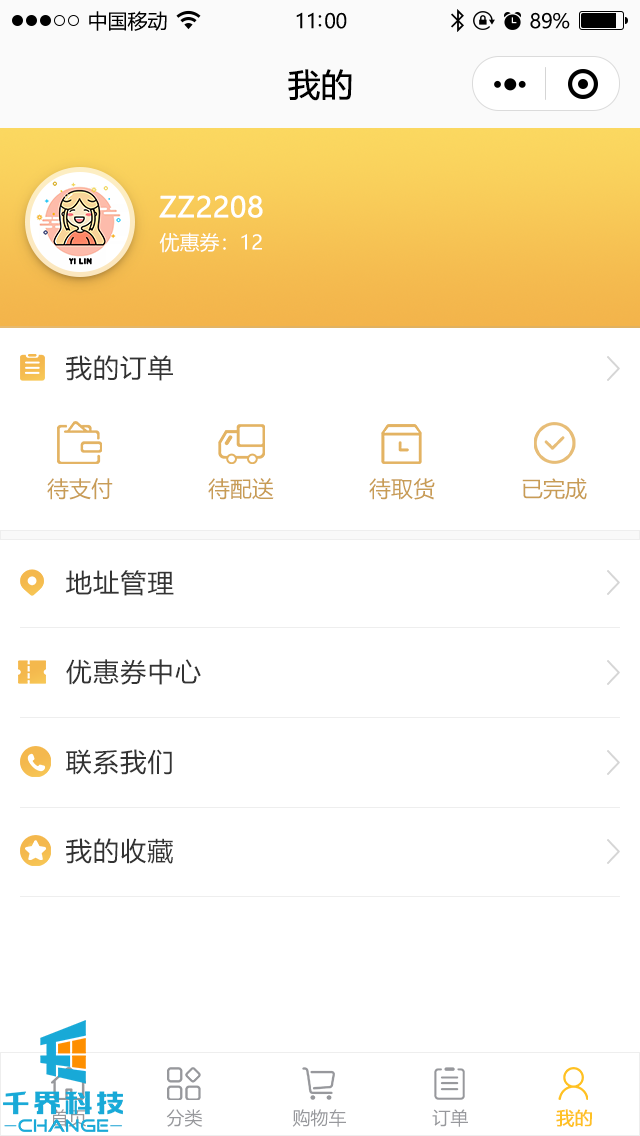Viewport: 640px width, 1136px height.
Task: View 待配送 orders awaiting delivery
Action: point(241,460)
